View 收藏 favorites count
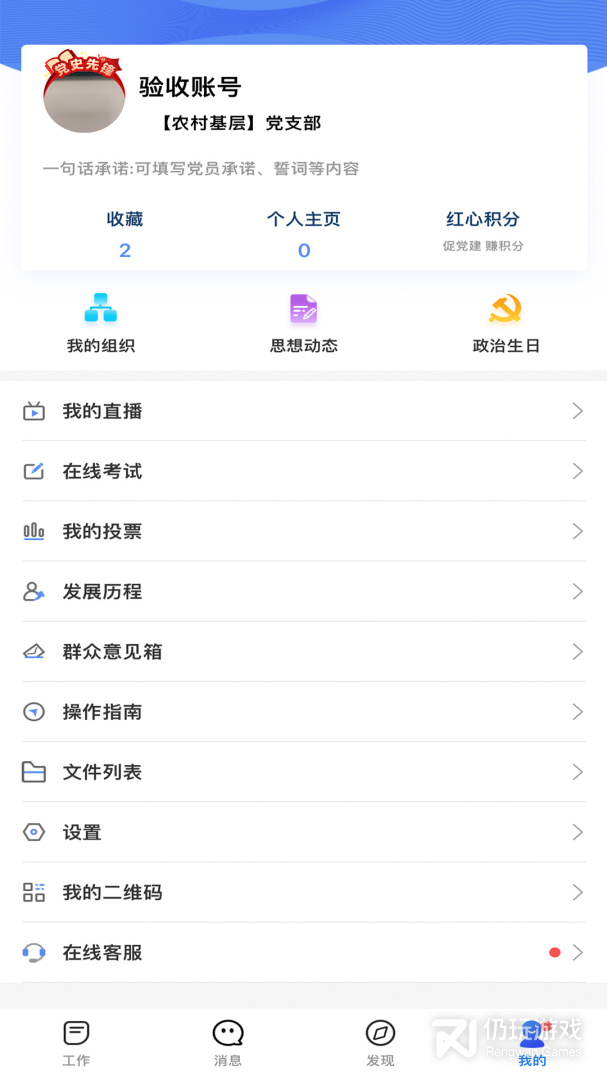 125,234
